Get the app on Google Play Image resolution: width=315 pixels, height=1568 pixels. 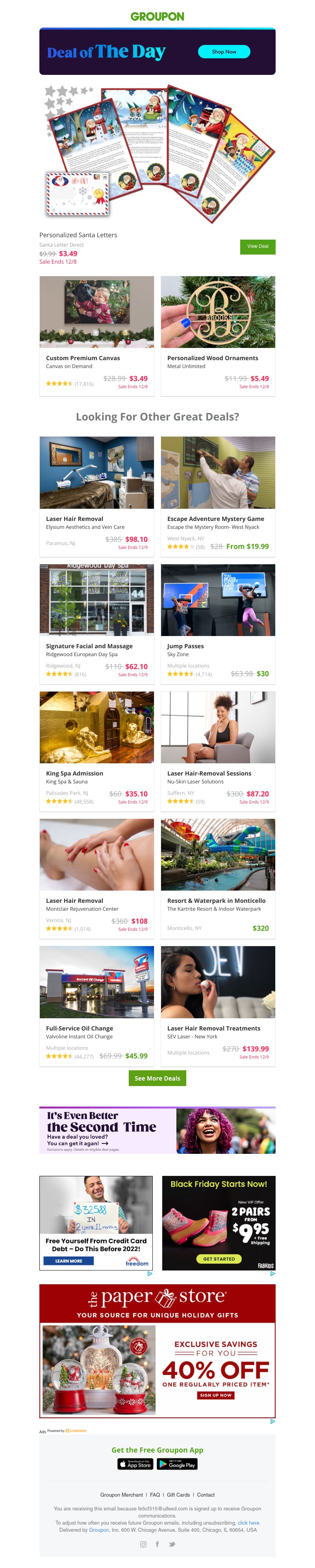click(x=177, y=1464)
